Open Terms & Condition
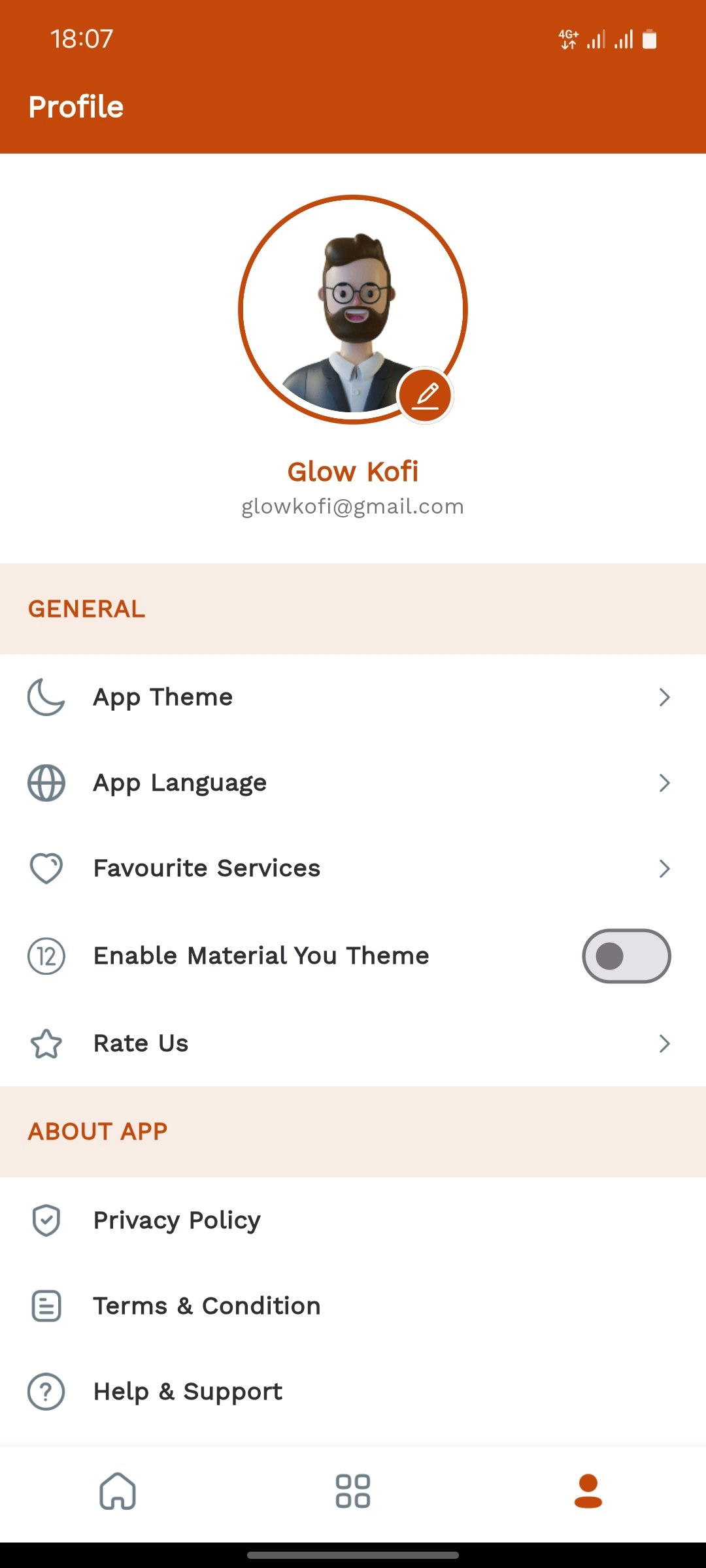 coord(353,1306)
